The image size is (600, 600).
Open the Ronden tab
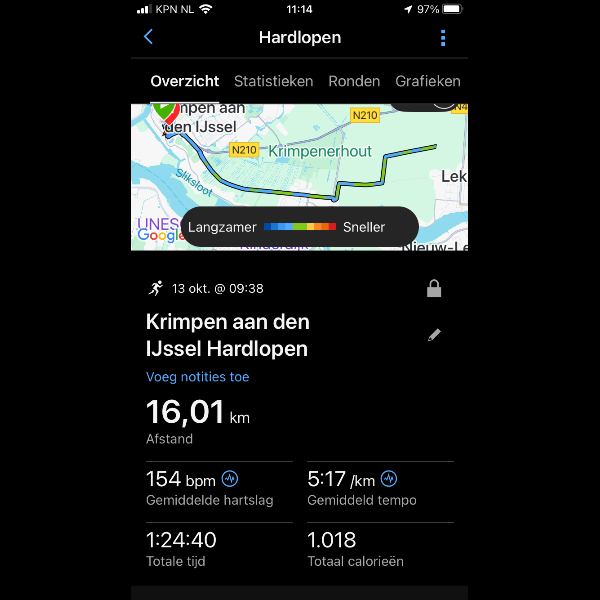click(x=354, y=81)
